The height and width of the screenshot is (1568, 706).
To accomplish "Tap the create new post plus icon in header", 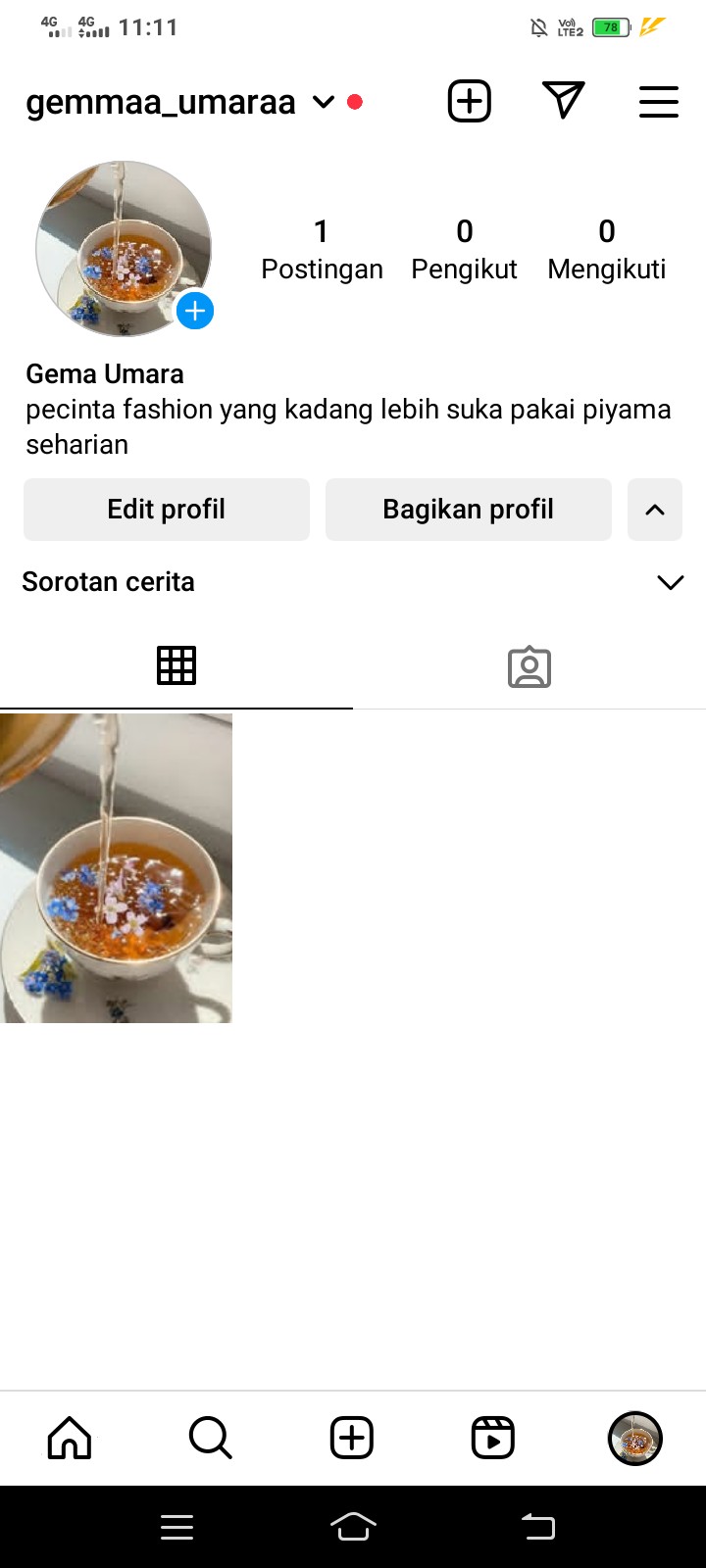I will [470, 101].
